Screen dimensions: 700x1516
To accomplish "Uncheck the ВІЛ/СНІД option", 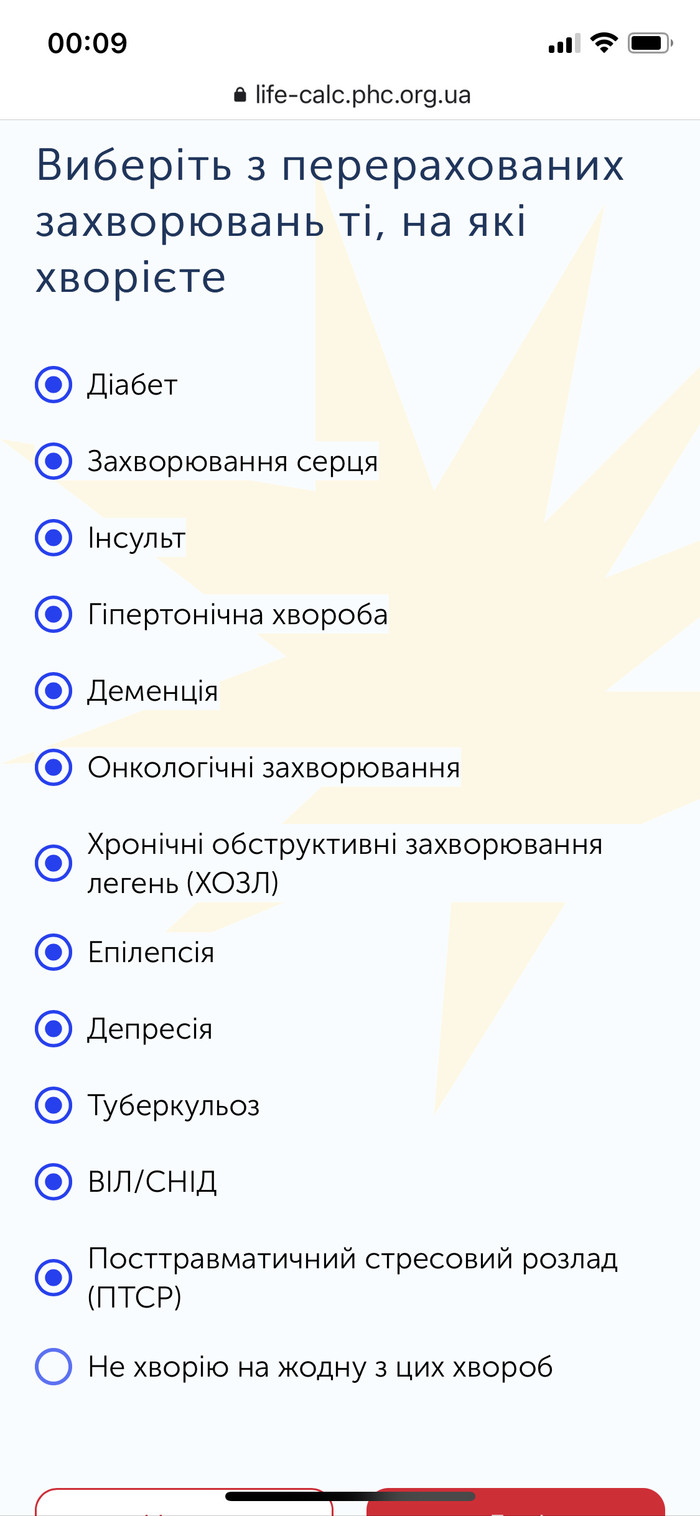I will pyautogui.click(x=54, y=1182).
